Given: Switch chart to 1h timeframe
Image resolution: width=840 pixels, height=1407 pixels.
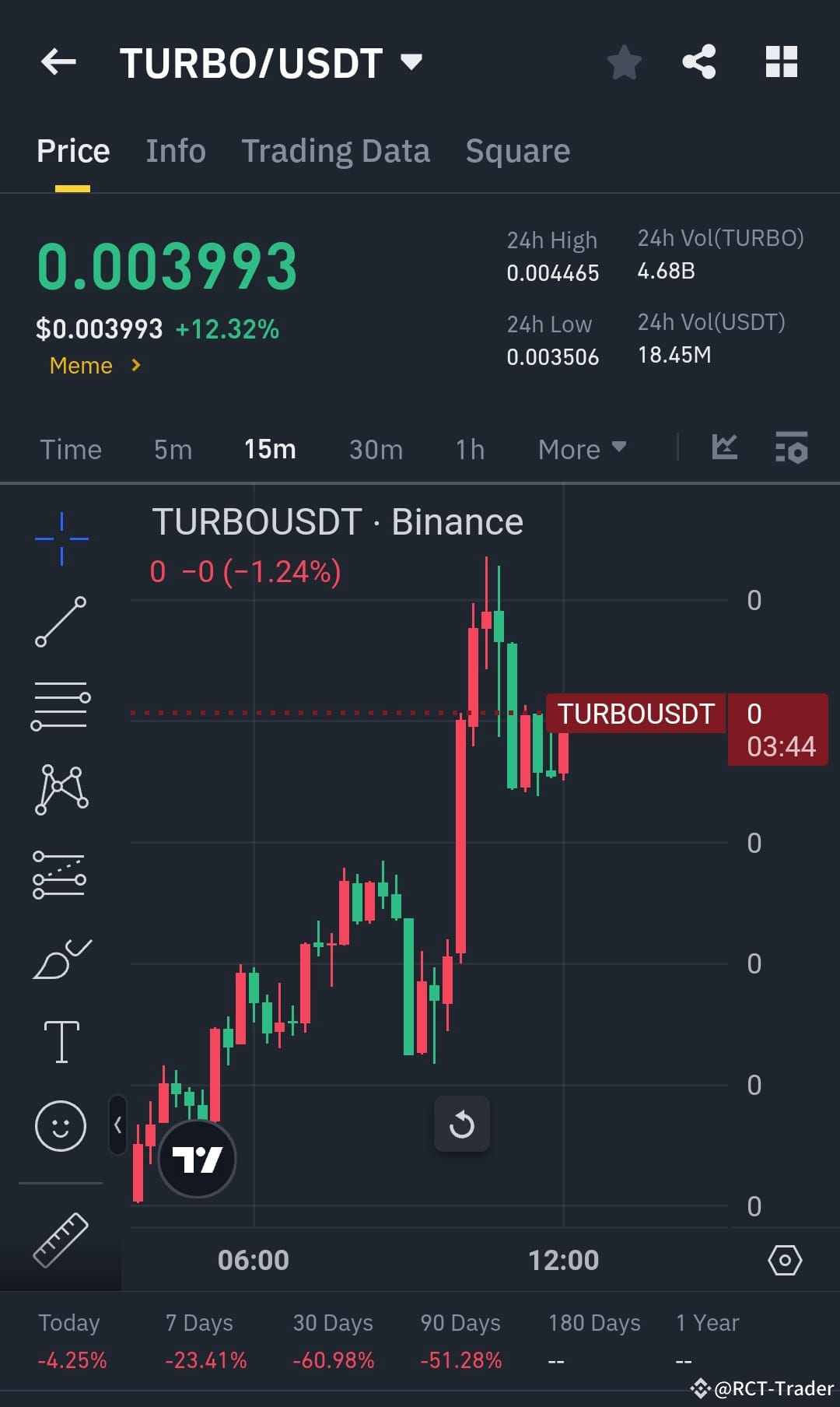Looking at the screenshot, I should coord(468,449).
